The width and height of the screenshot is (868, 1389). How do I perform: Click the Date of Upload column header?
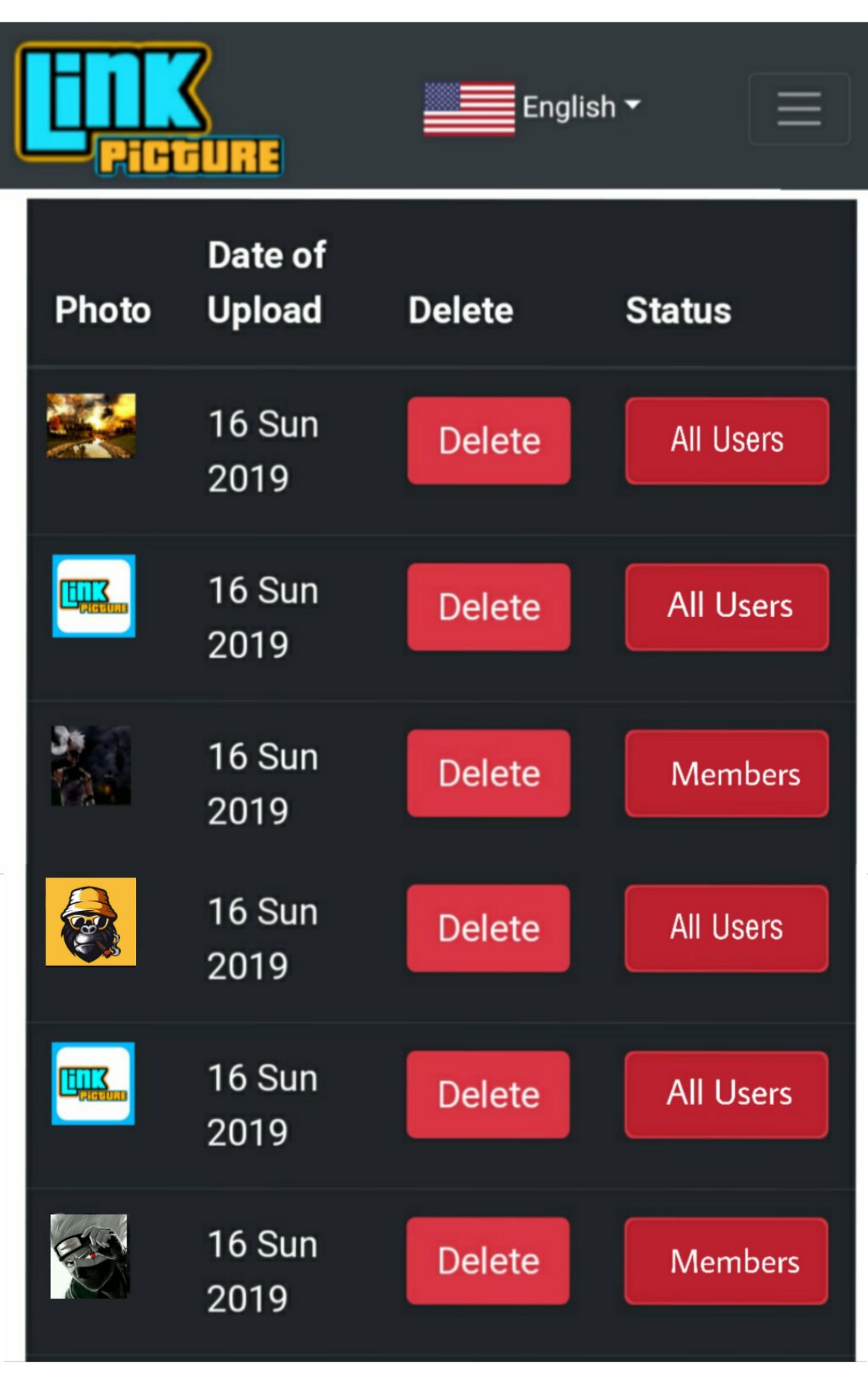point(265,281)
